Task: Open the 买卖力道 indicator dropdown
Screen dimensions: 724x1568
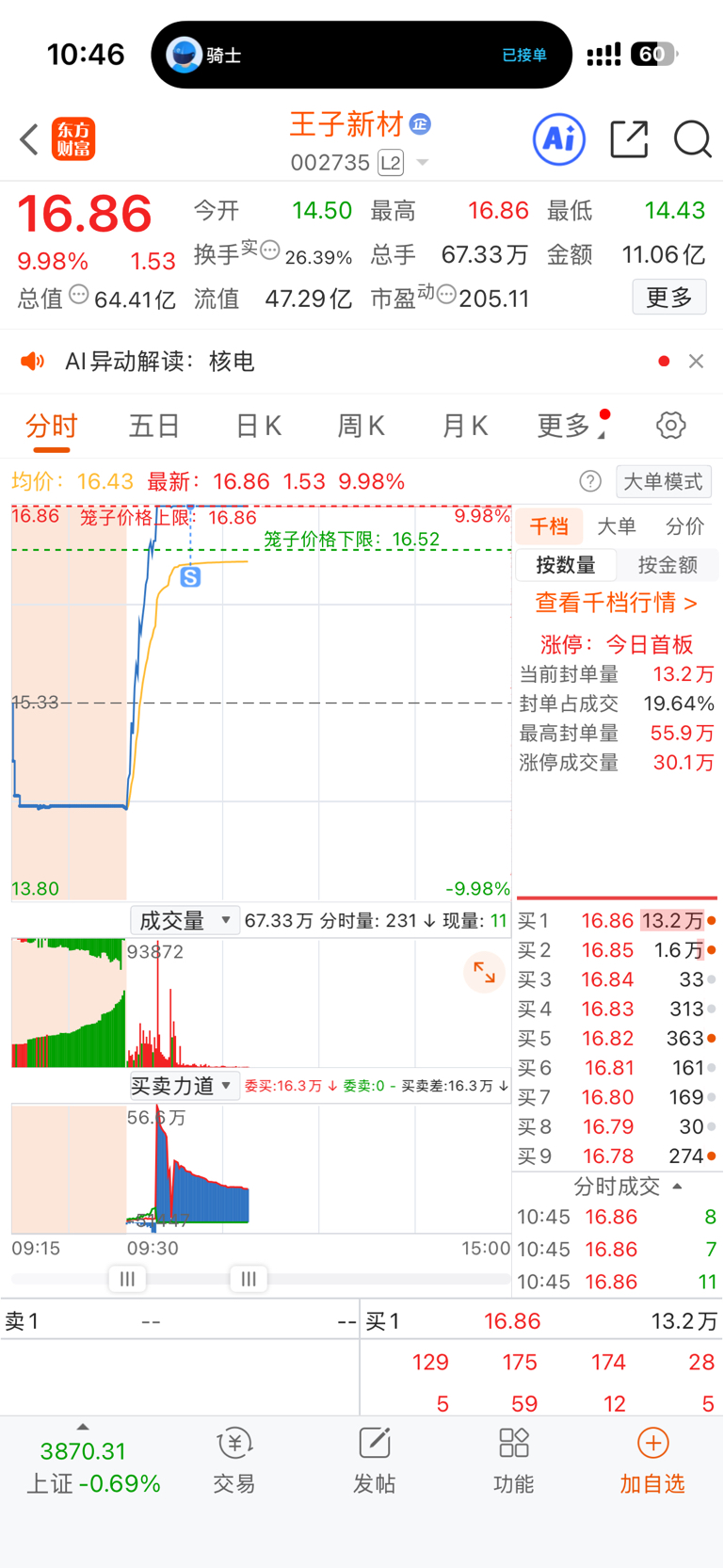Action: pos(182,1086)
